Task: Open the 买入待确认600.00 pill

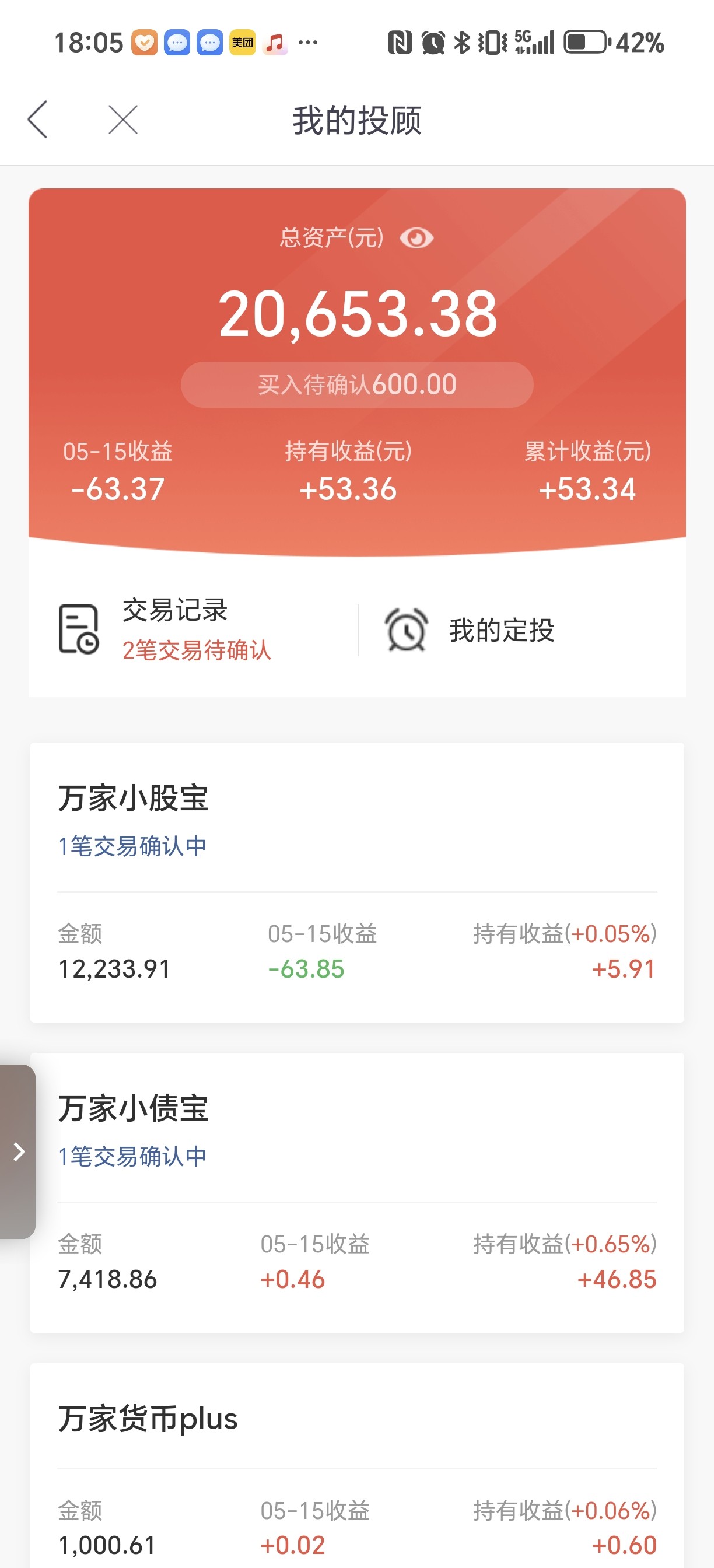Action: coord(356,384)
